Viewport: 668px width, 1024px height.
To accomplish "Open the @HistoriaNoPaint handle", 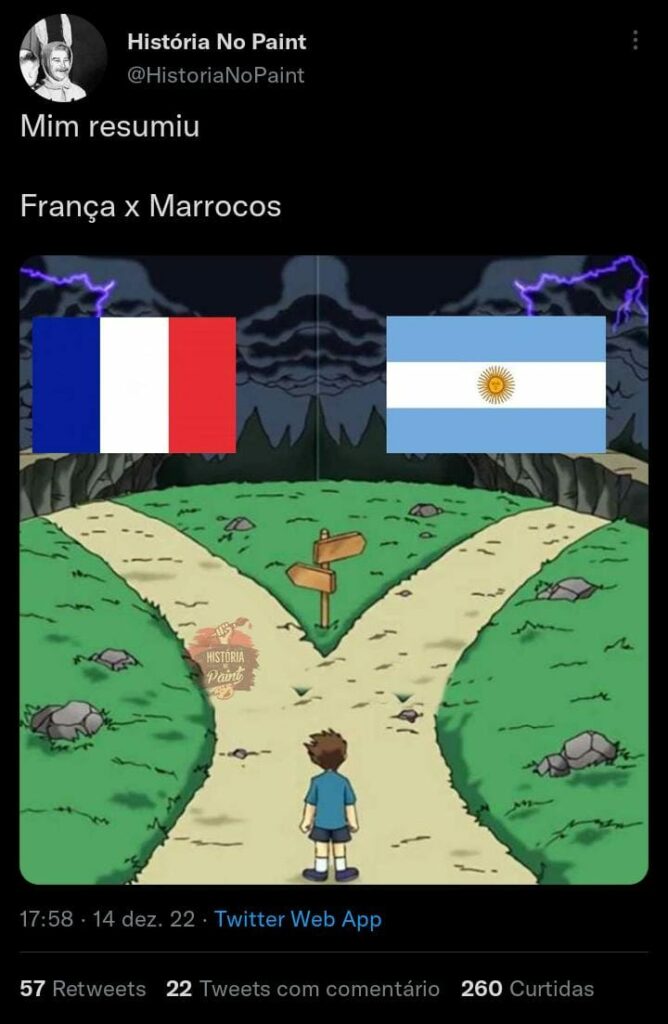I will (x=216, y=75).
